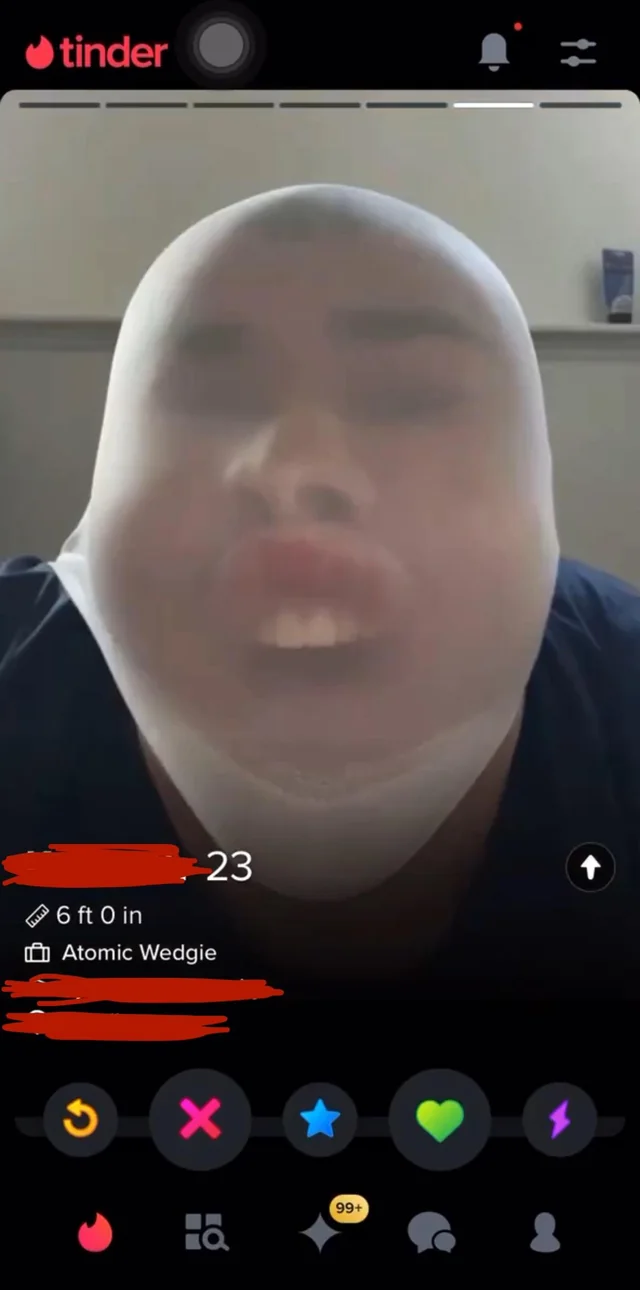640x1290 pixels.
Task: Switch to the flame home tab
Action: 96,1232
